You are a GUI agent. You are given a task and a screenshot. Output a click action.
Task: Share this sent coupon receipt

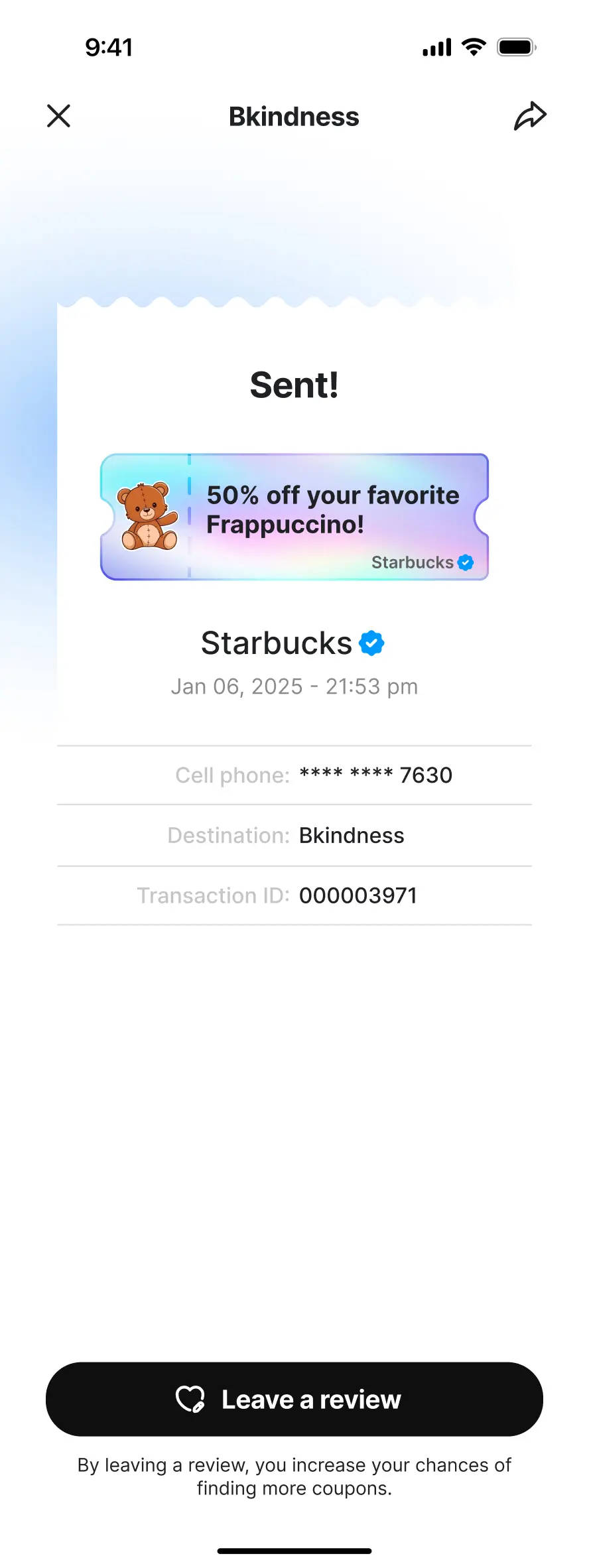coord(529,116)
